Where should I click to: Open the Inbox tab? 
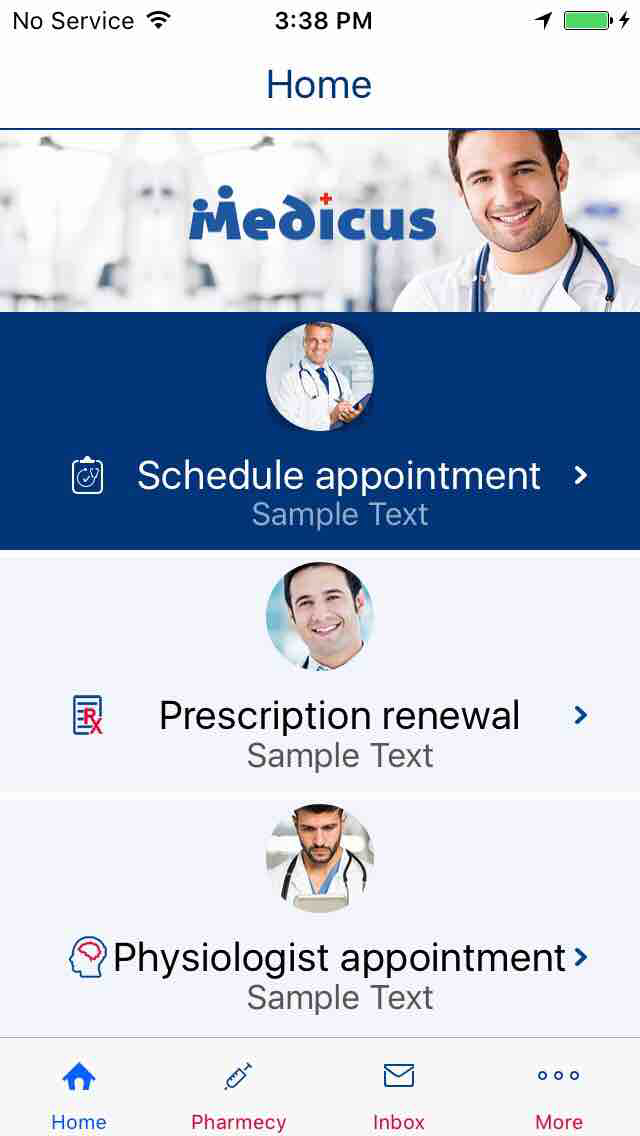(399, 1092)
